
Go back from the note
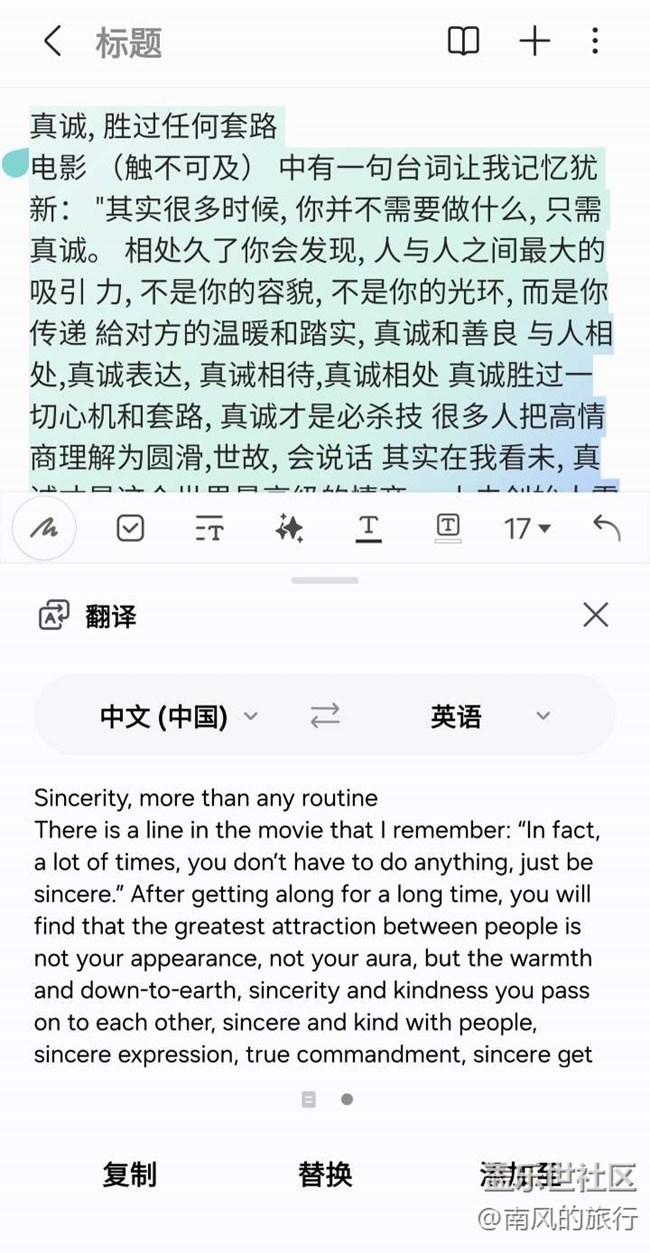coord(53,42)
